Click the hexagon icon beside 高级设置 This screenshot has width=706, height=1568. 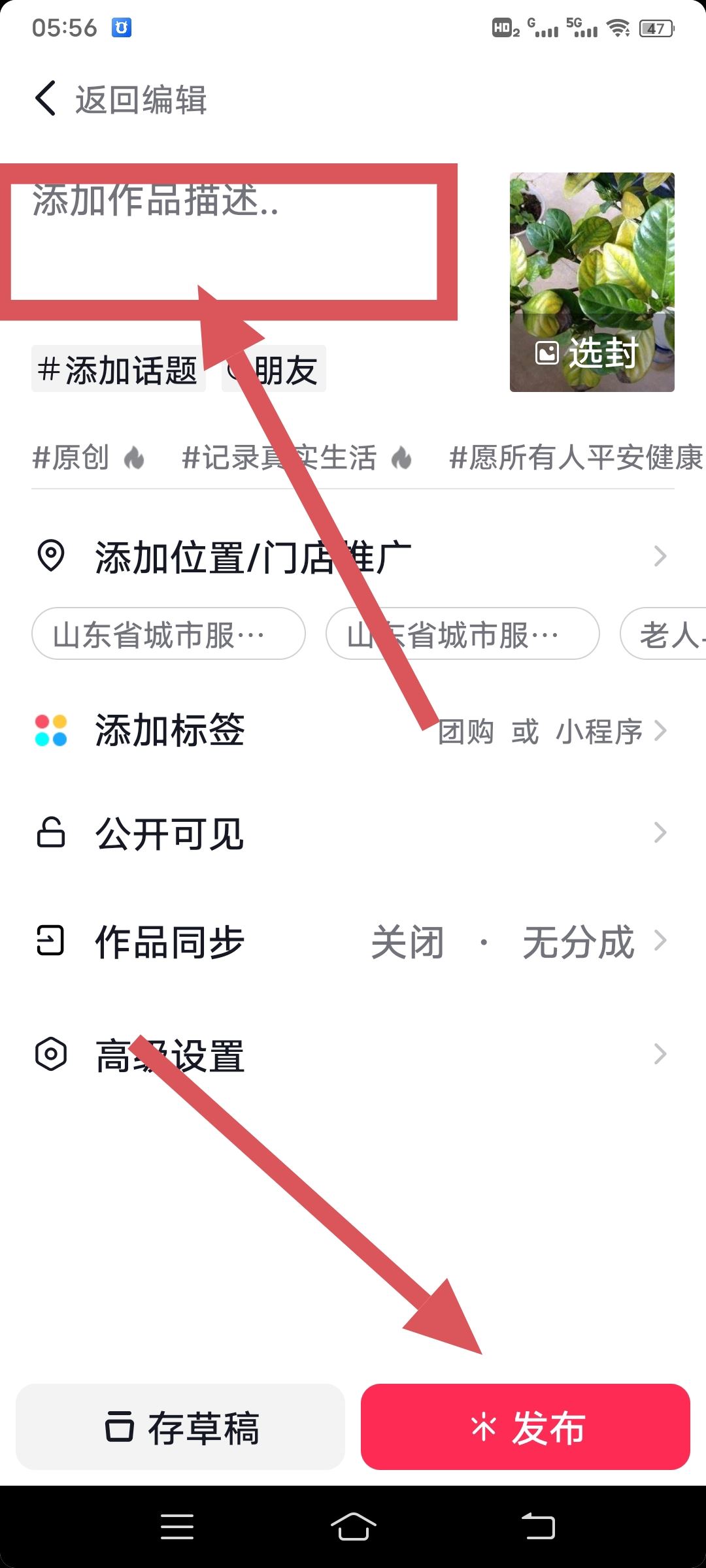point(51,1053)
